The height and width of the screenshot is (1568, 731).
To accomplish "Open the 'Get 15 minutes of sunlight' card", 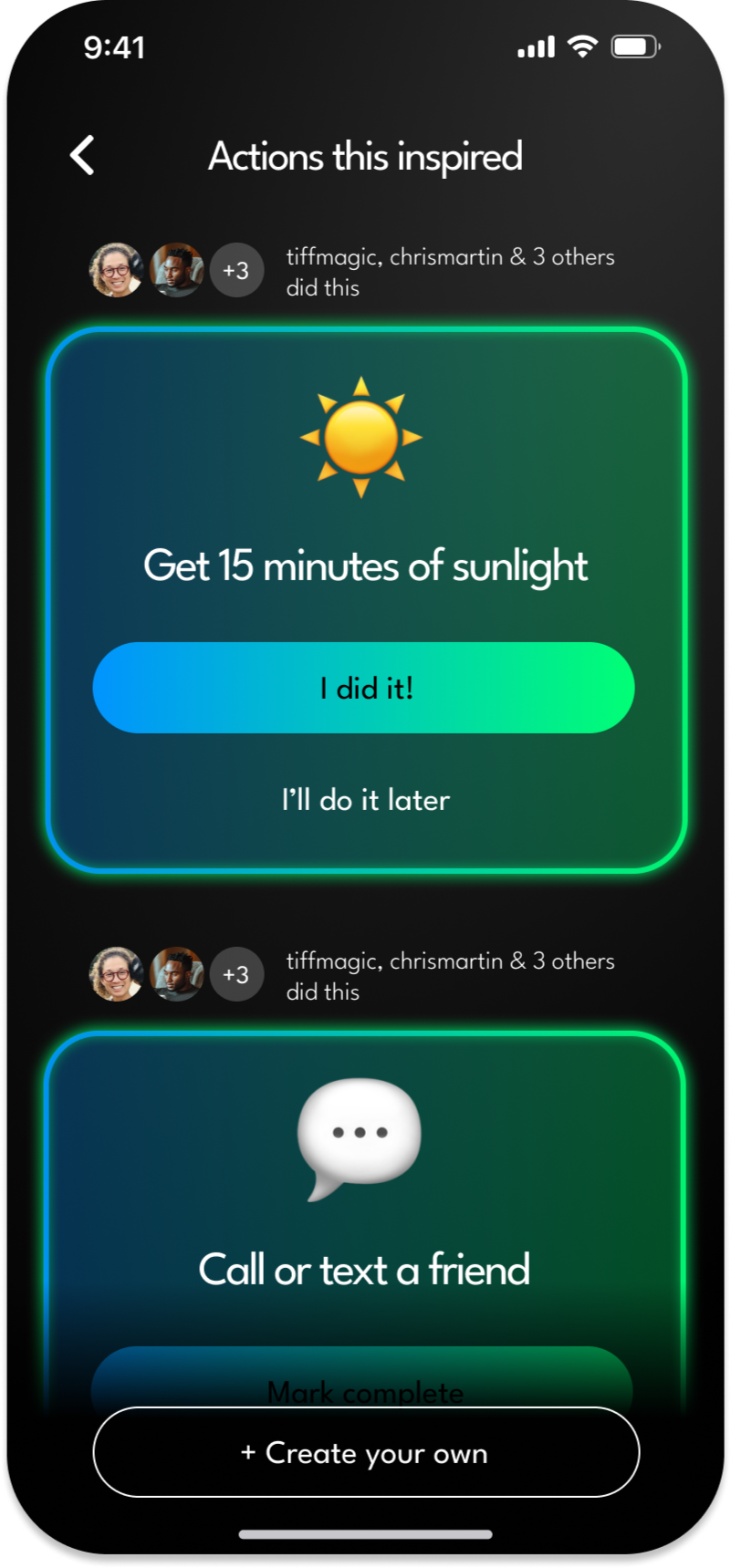I will (365, 566).
